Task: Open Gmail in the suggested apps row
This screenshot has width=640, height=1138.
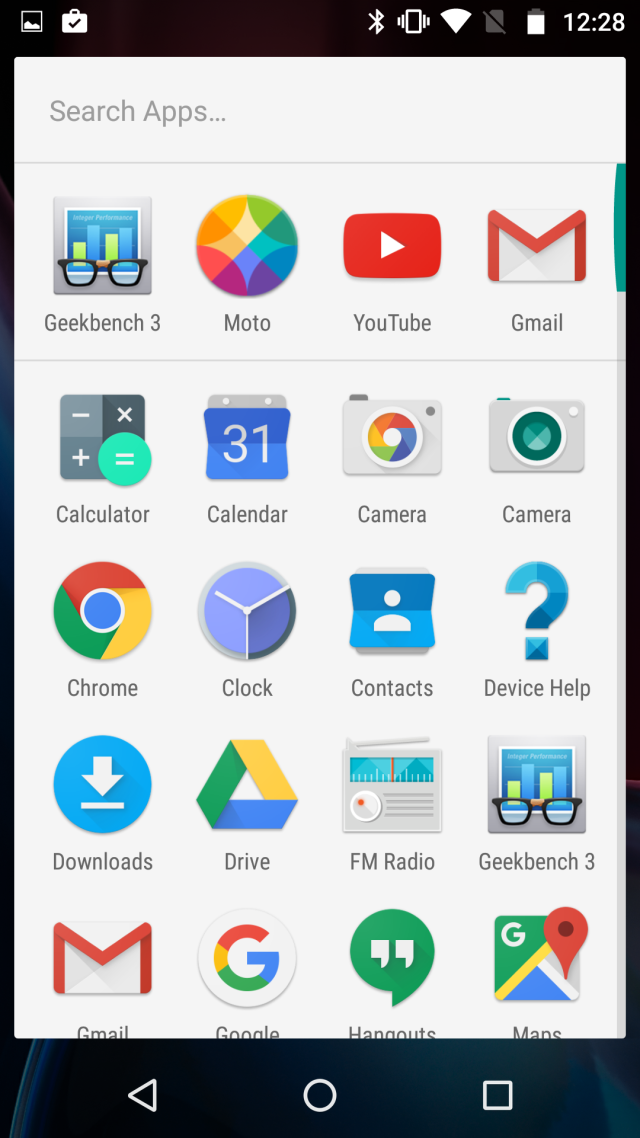Action: (537, 247)
